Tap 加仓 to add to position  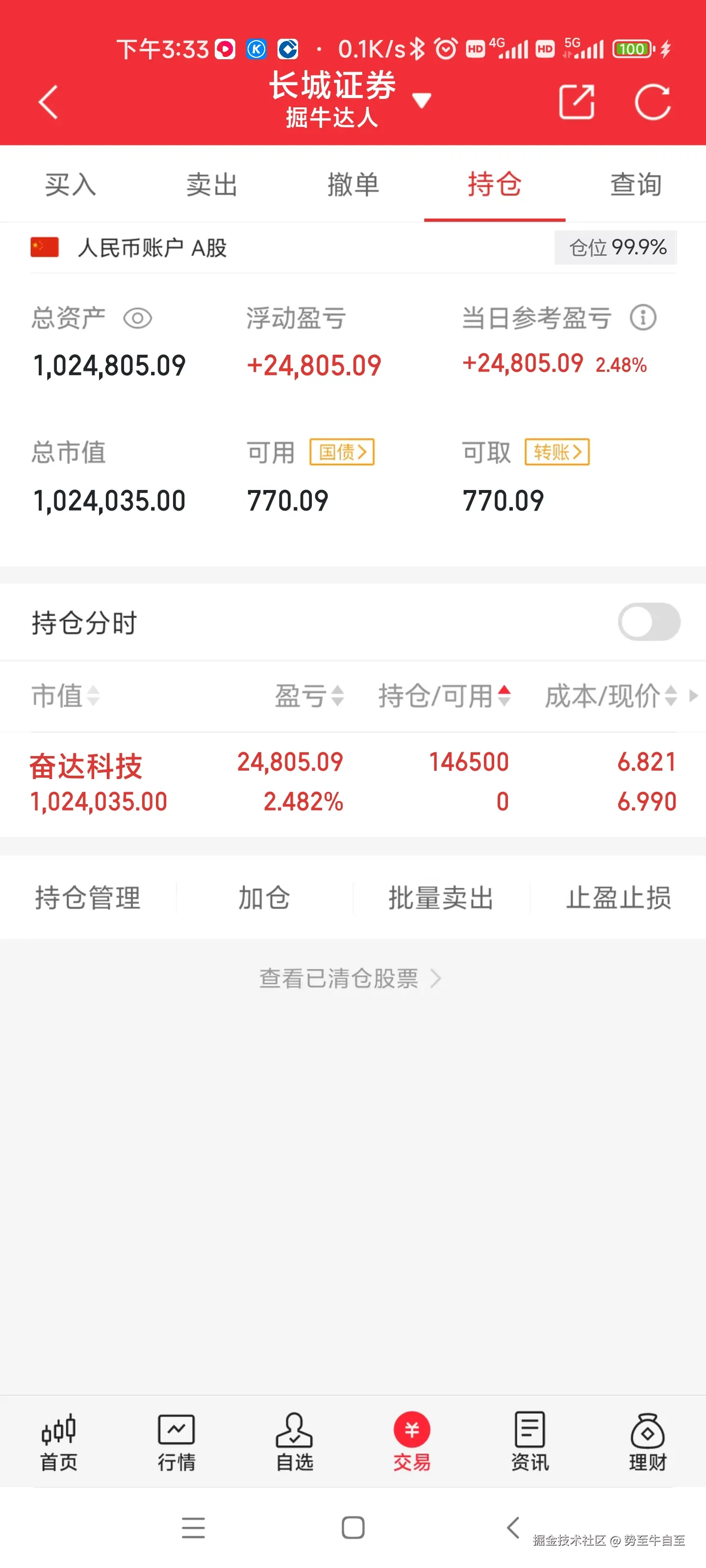[264, 898]
